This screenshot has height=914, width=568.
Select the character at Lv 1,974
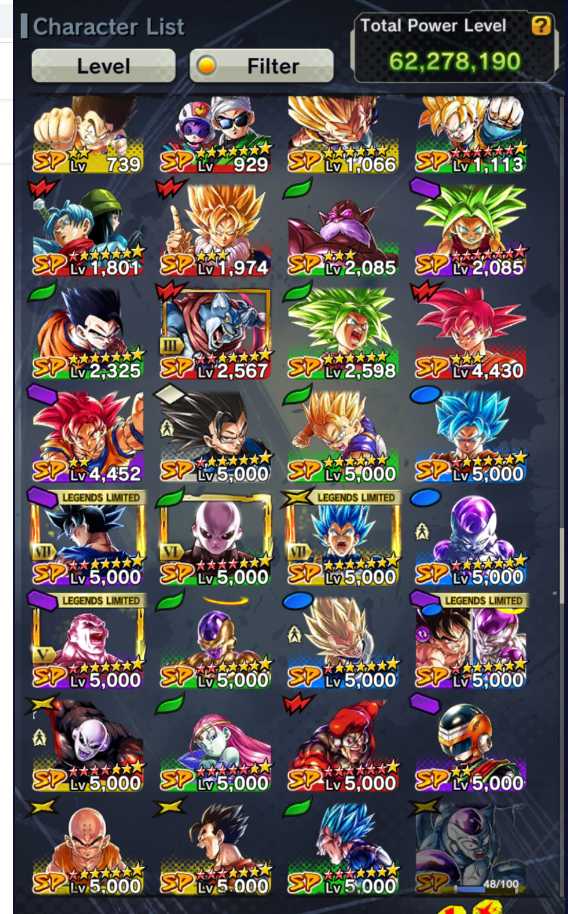pyautogui.click(x=216, y=231)
